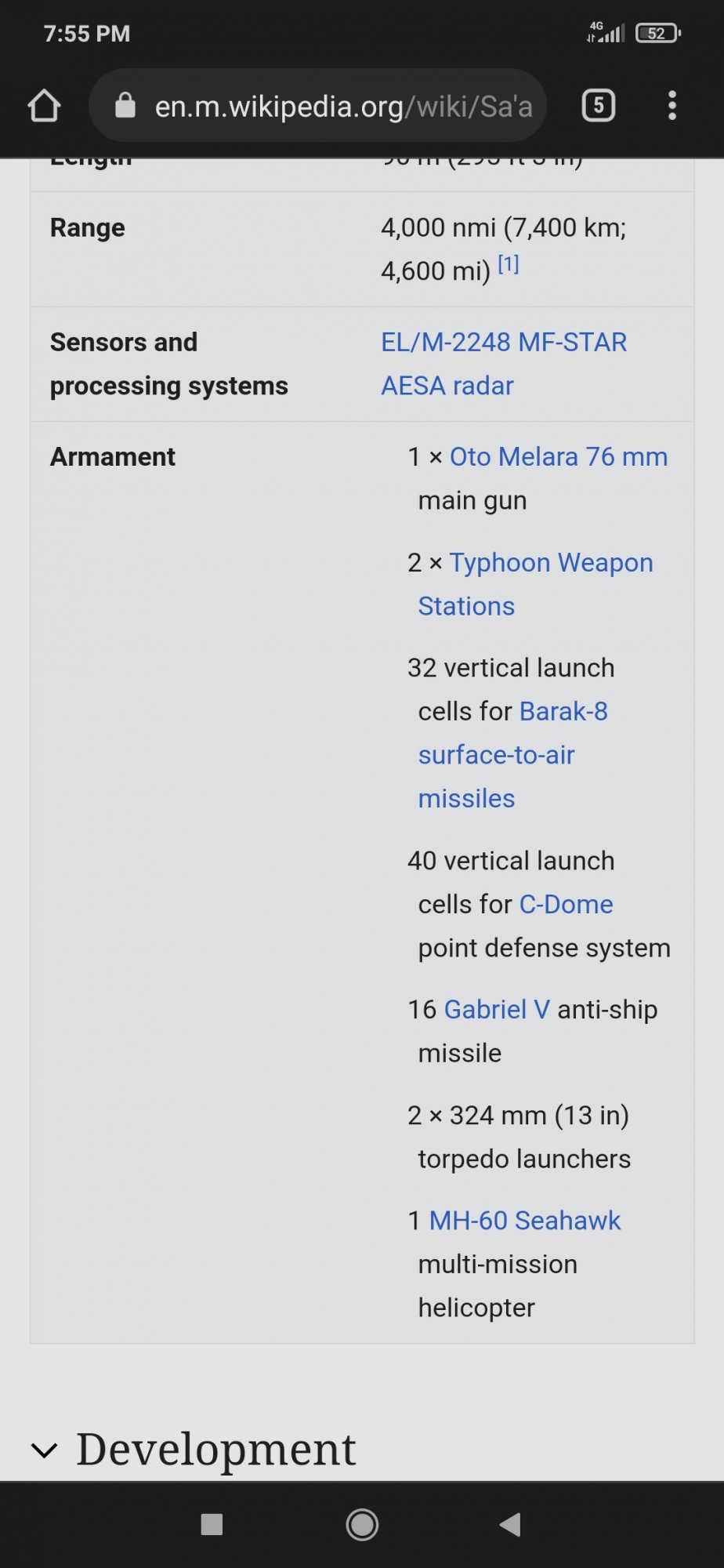This screenshot has width=724, height=1568.
Task: Follow the MH-60 Seahawk link
Action: (x=525, y=1220)
